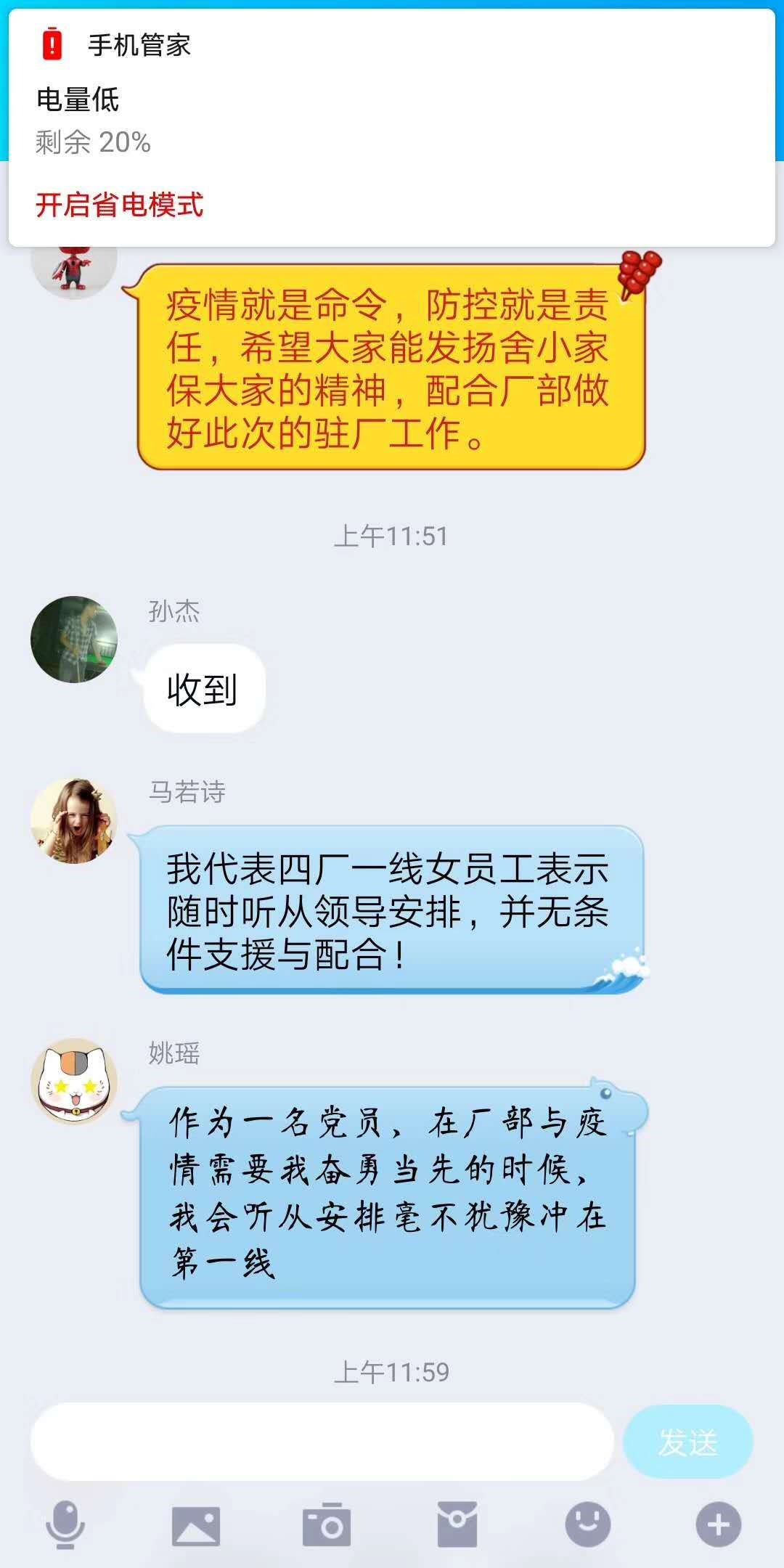View 姚瑶's cat profile avatar

73,1082
